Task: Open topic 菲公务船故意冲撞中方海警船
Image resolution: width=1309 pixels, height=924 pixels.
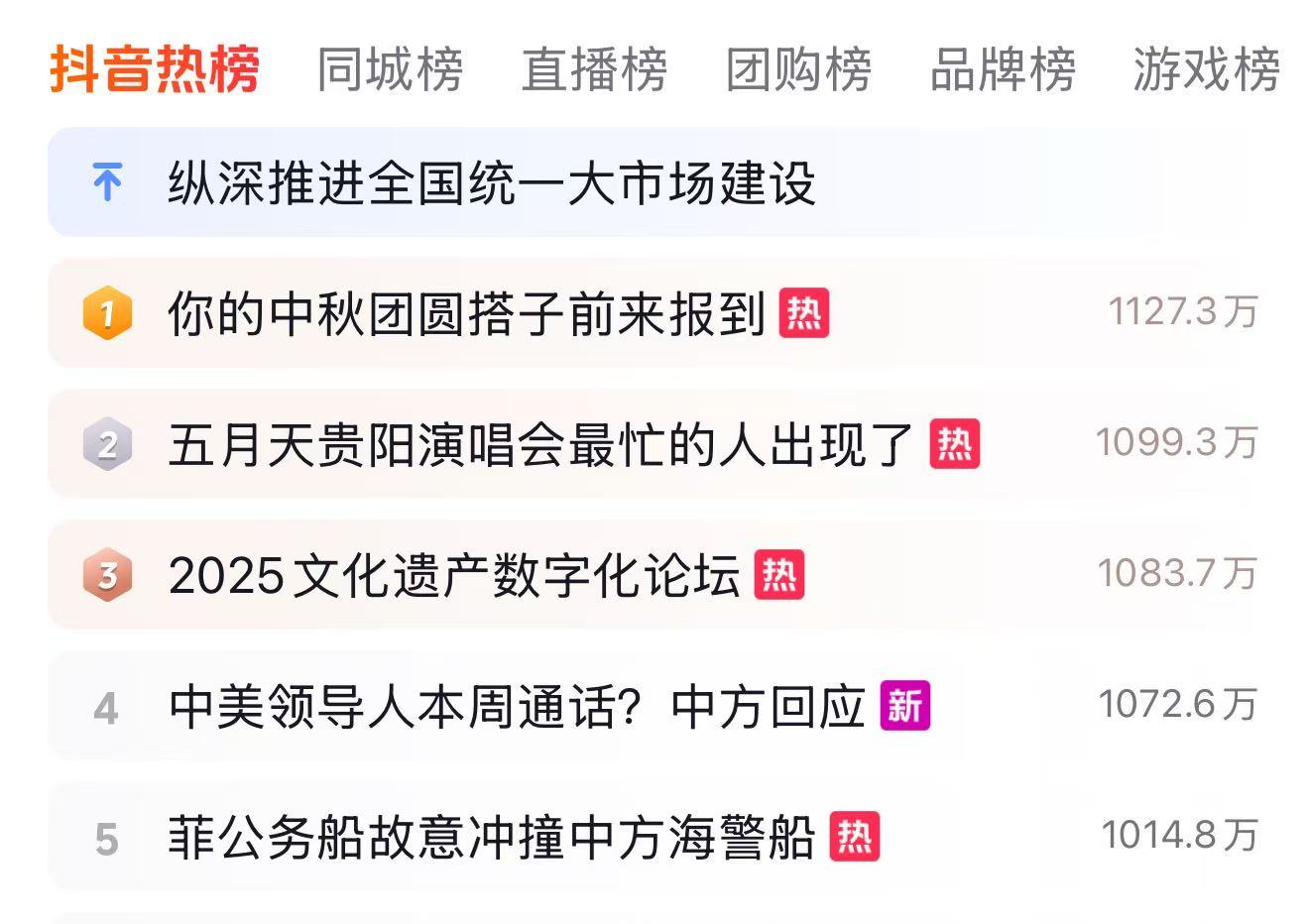Action: click(491, 838)
